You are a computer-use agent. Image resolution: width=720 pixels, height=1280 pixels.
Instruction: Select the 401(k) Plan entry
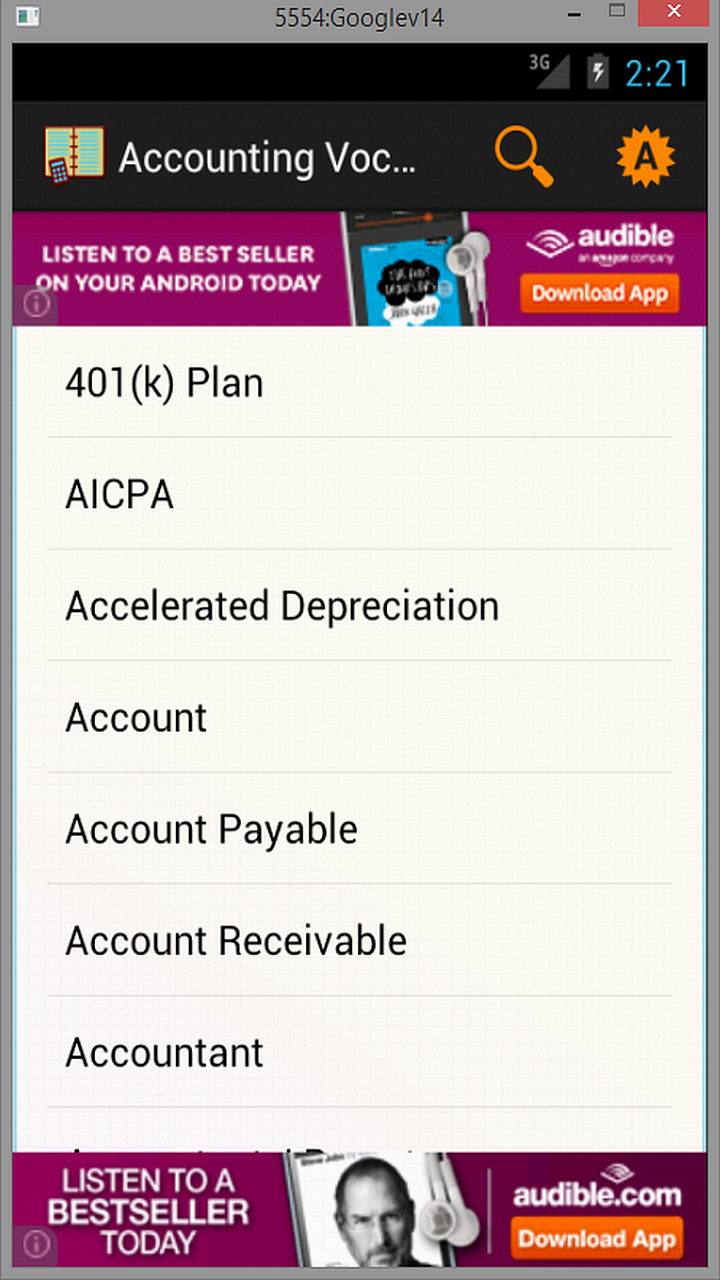coord(163,382)
